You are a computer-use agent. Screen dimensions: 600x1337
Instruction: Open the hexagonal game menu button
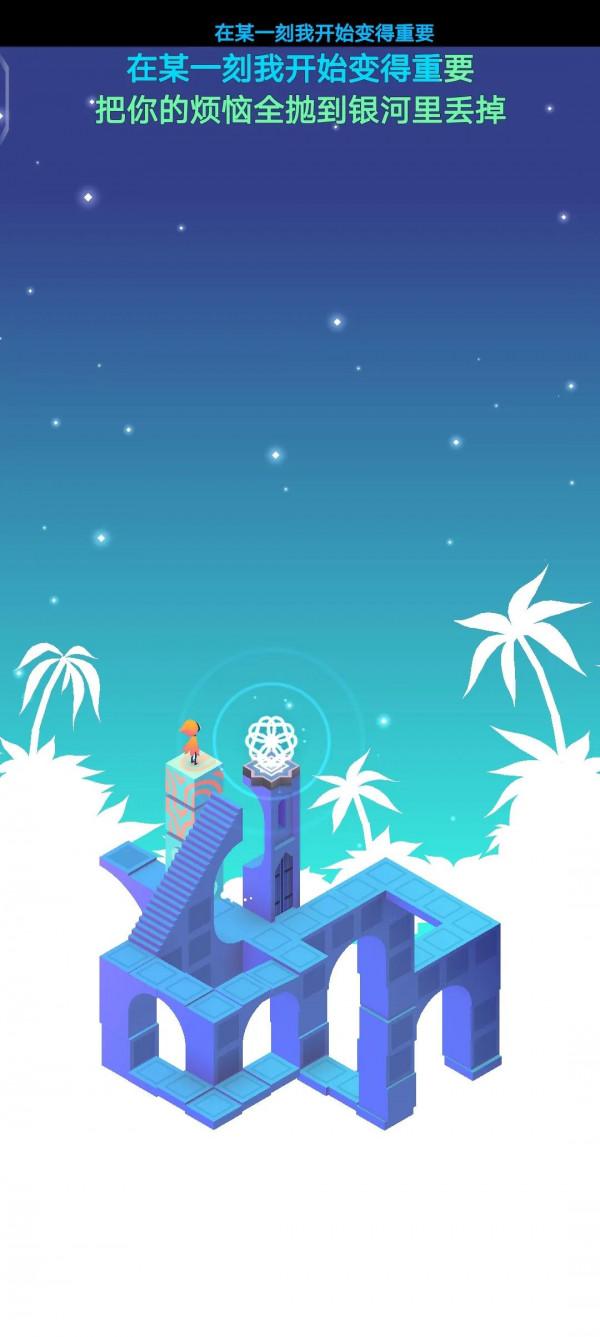tap(3, 100)
